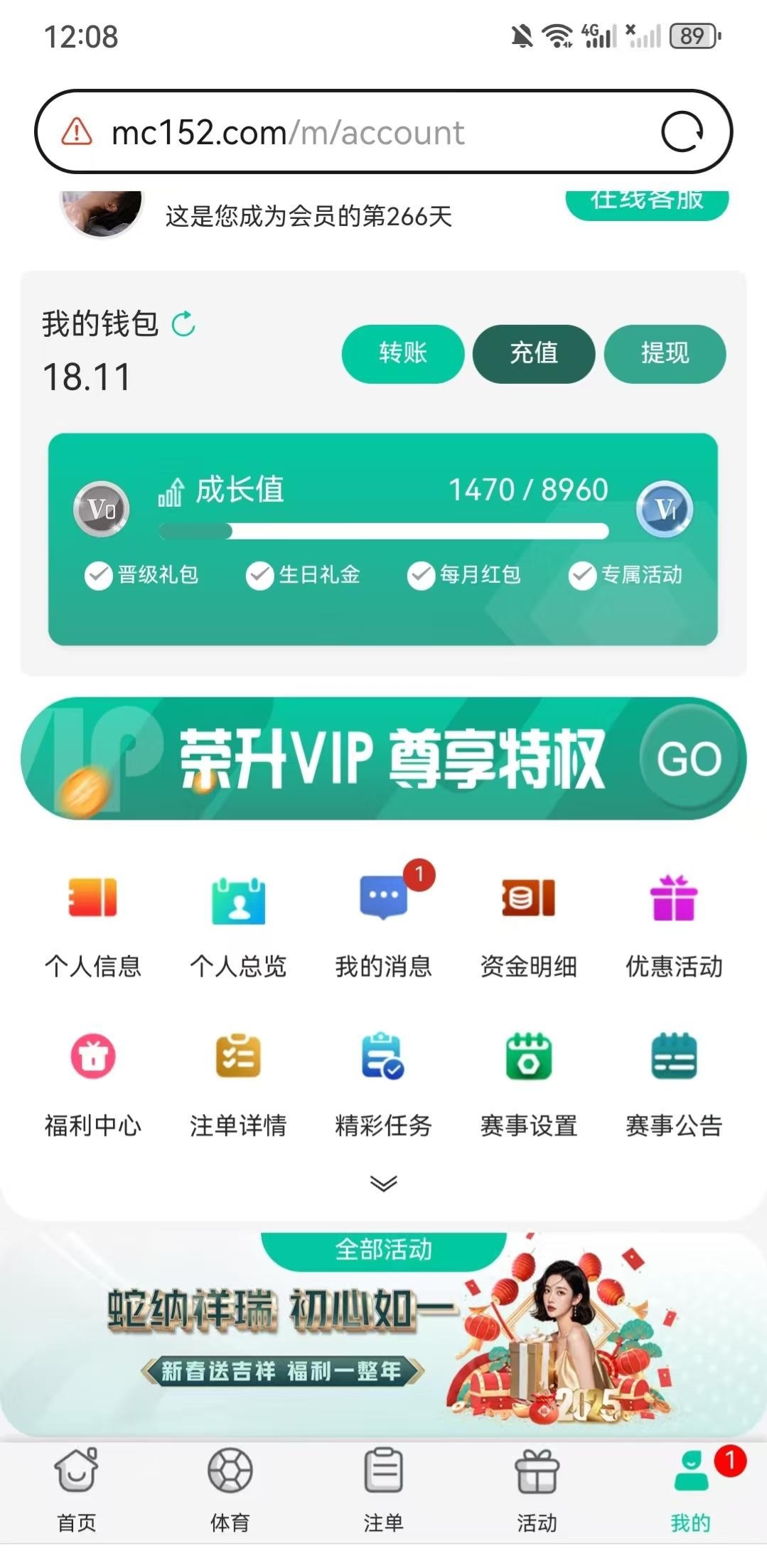The image size is (767, 1568).
Task: Open 赛事设置
Action: click(528, 1082)
